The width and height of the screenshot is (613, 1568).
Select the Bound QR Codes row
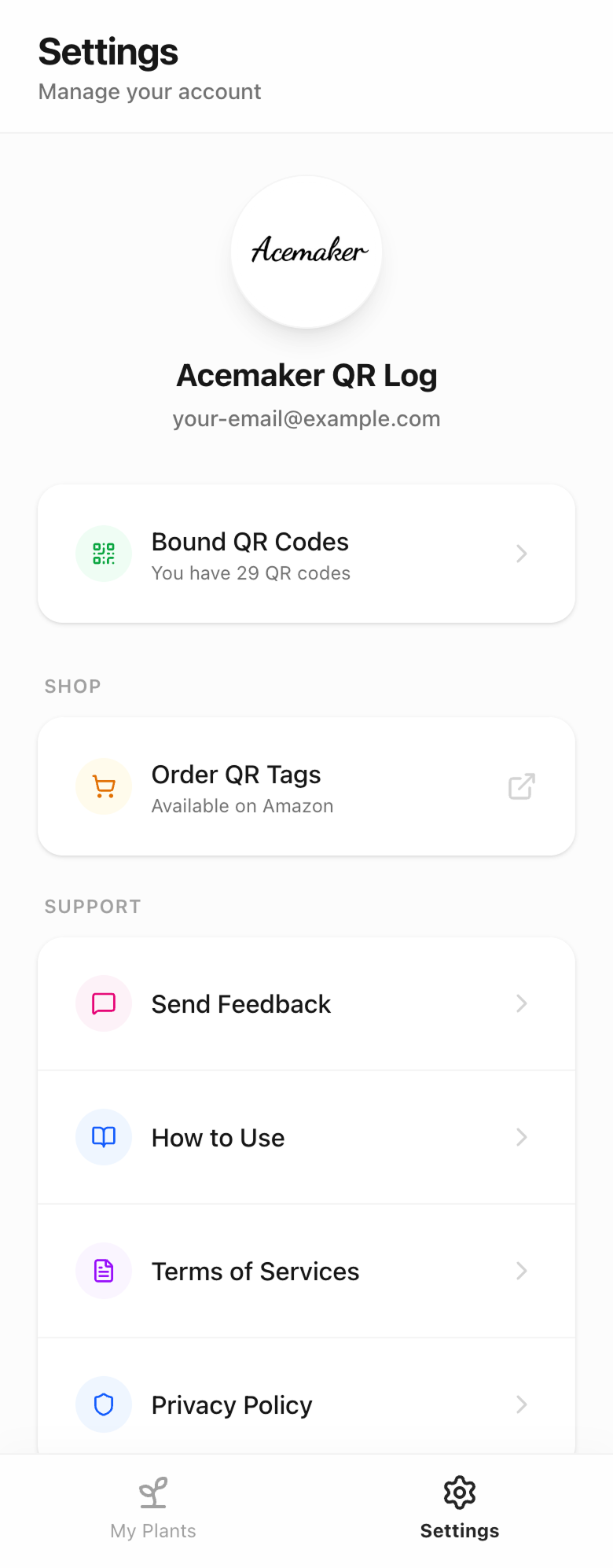[x=306, y=554]
